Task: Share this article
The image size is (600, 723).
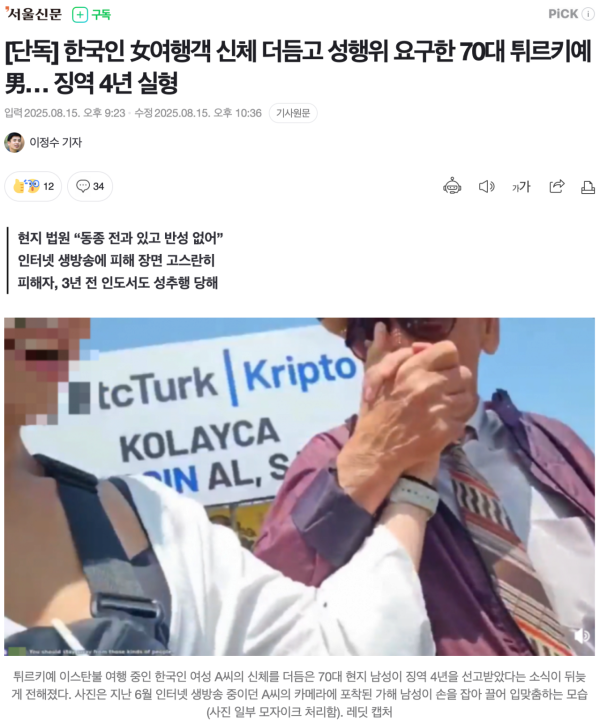Action: click(557, 186)
